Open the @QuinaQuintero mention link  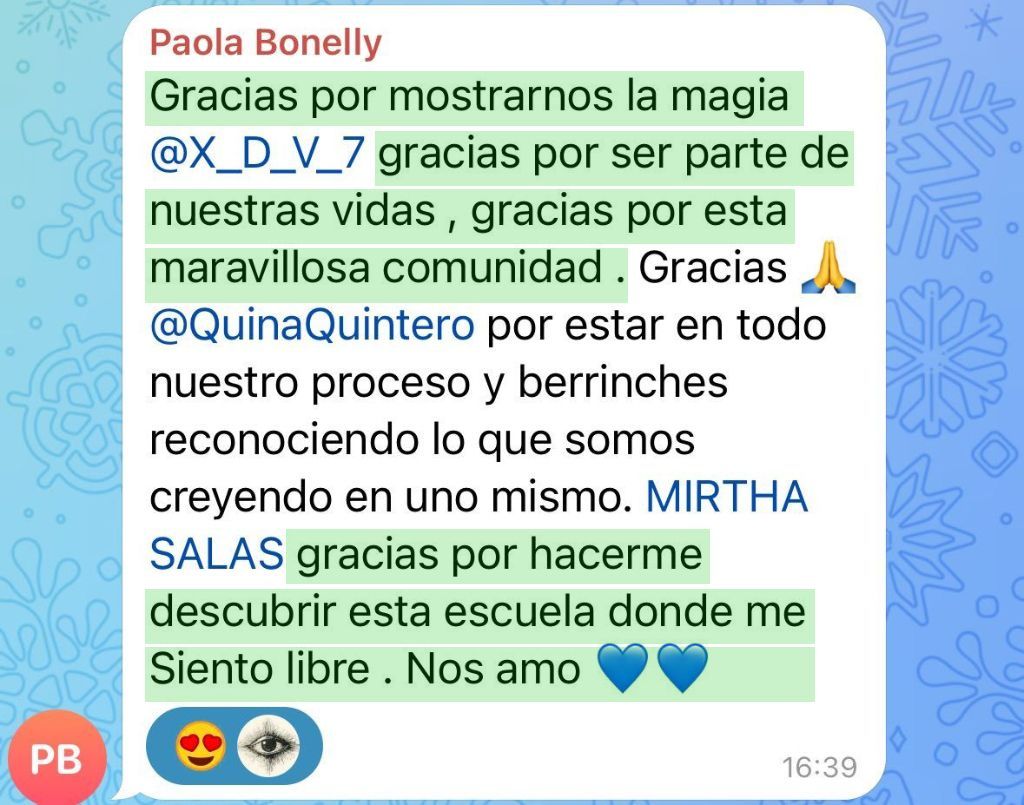point(311,327)
